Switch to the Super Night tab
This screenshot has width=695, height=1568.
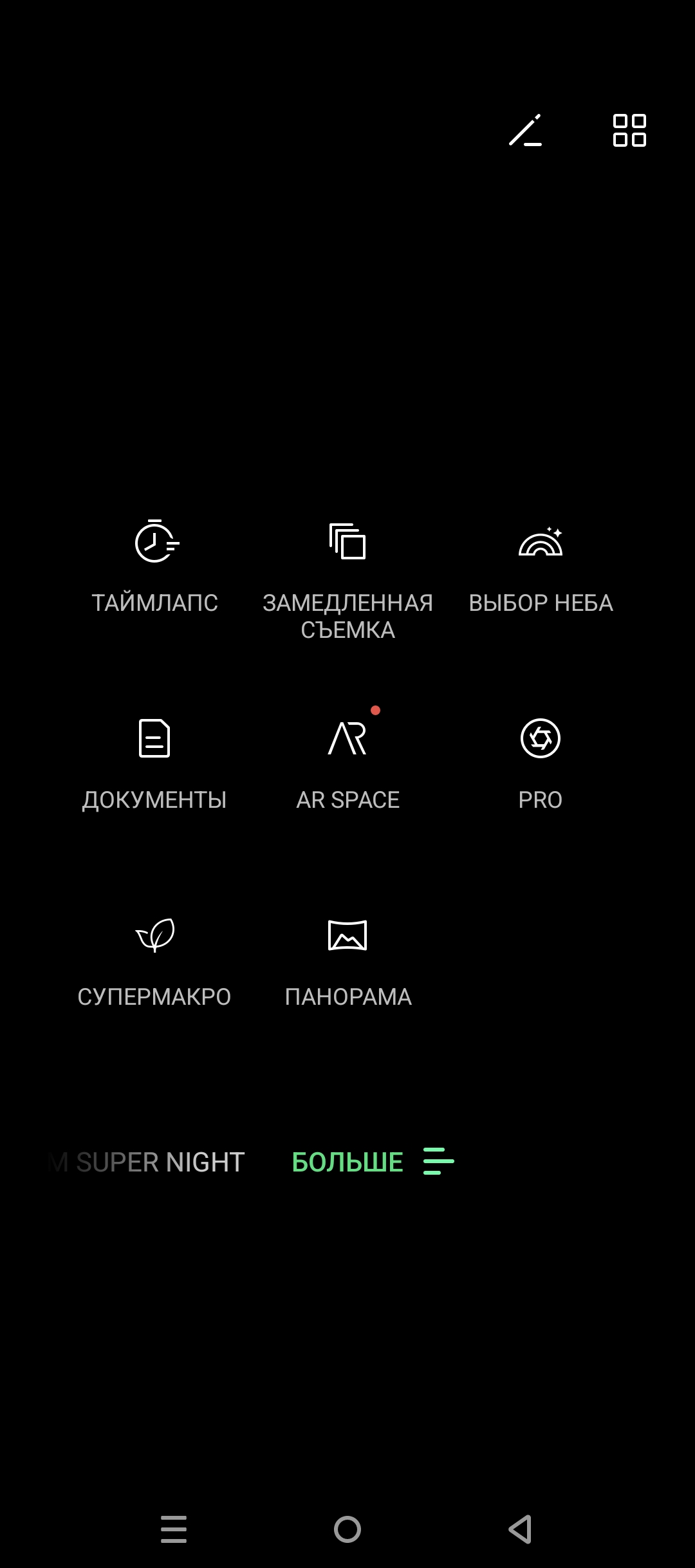(160, 1162)
